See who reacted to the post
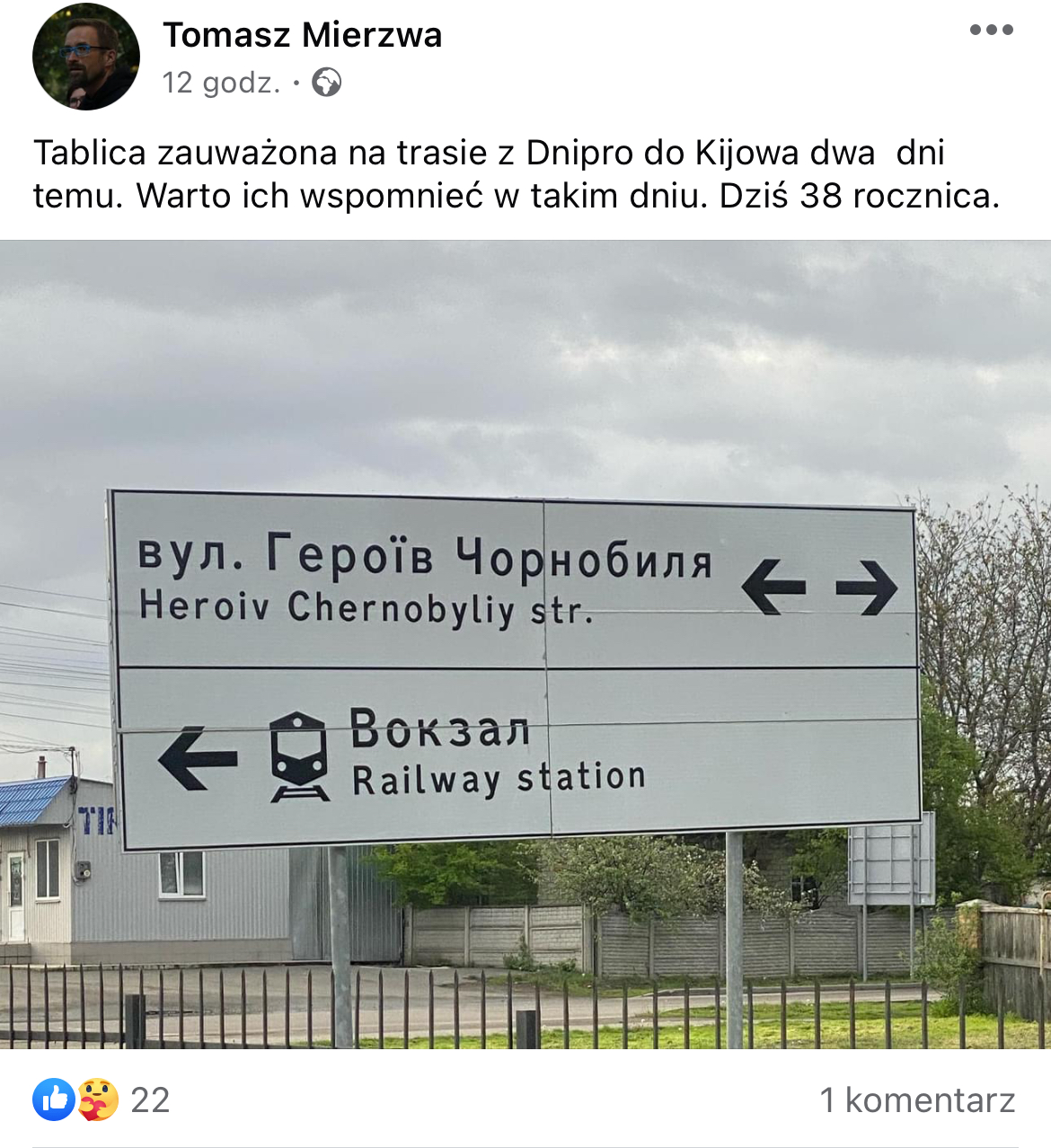Screen dimensions: 1051x1148 [101, 1099]
